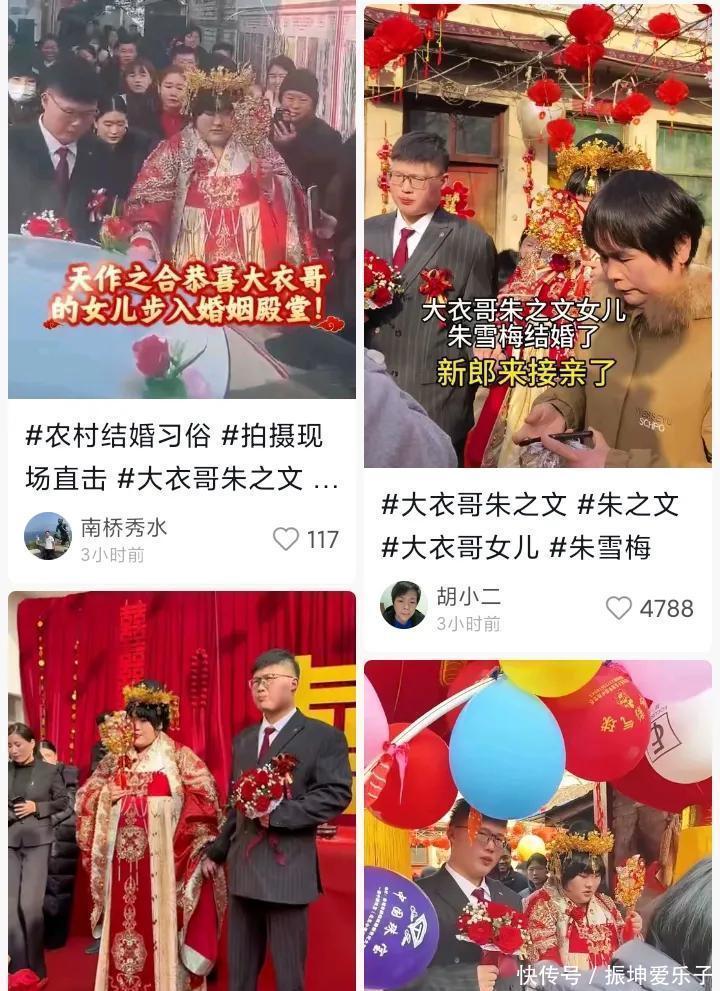Open 南桥秀水's profile avatar
Image resolution: width=720 pixels, height=991 pixels.
coord(47,537)
